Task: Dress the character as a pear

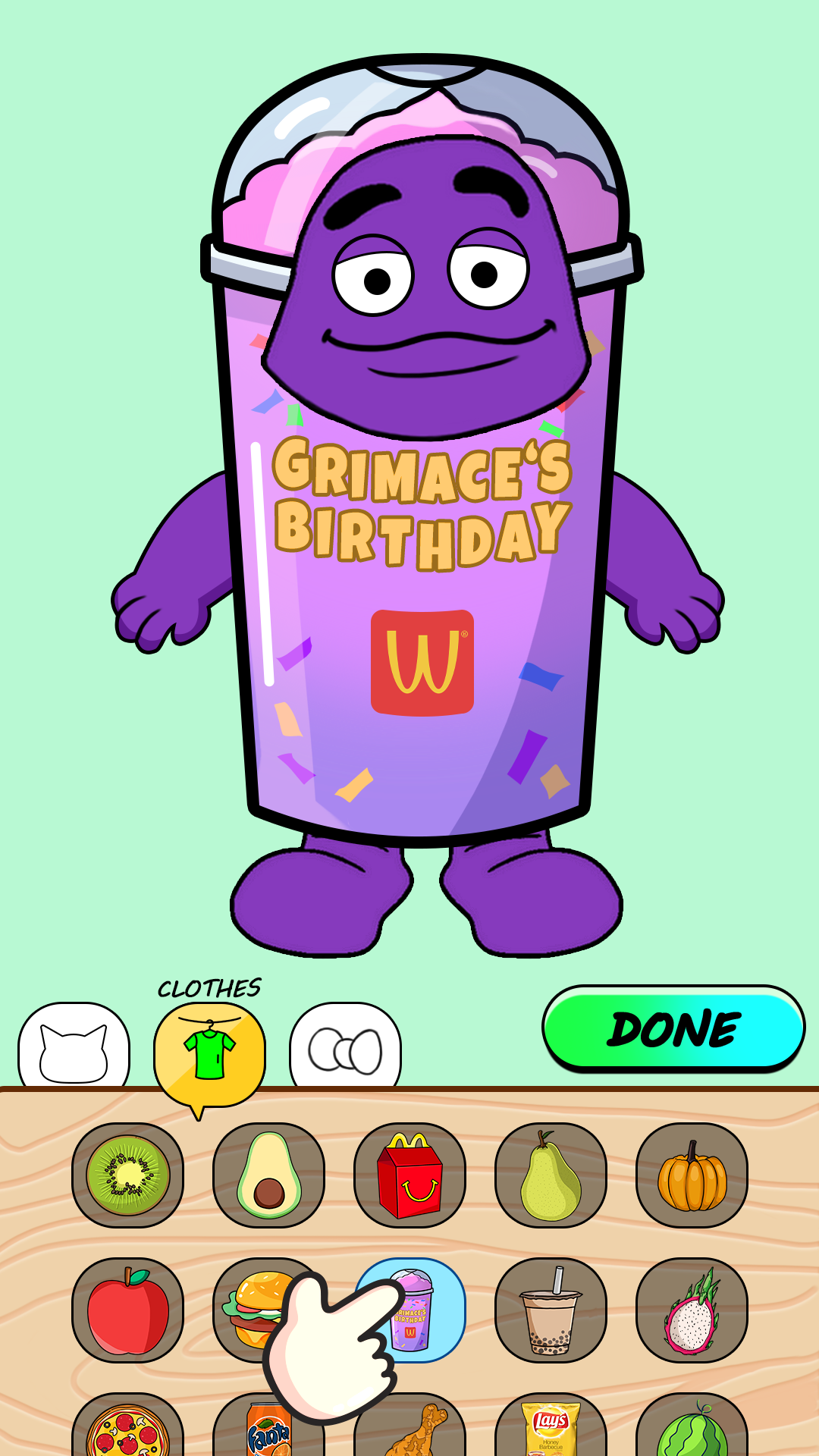Action: [551, 1175]
